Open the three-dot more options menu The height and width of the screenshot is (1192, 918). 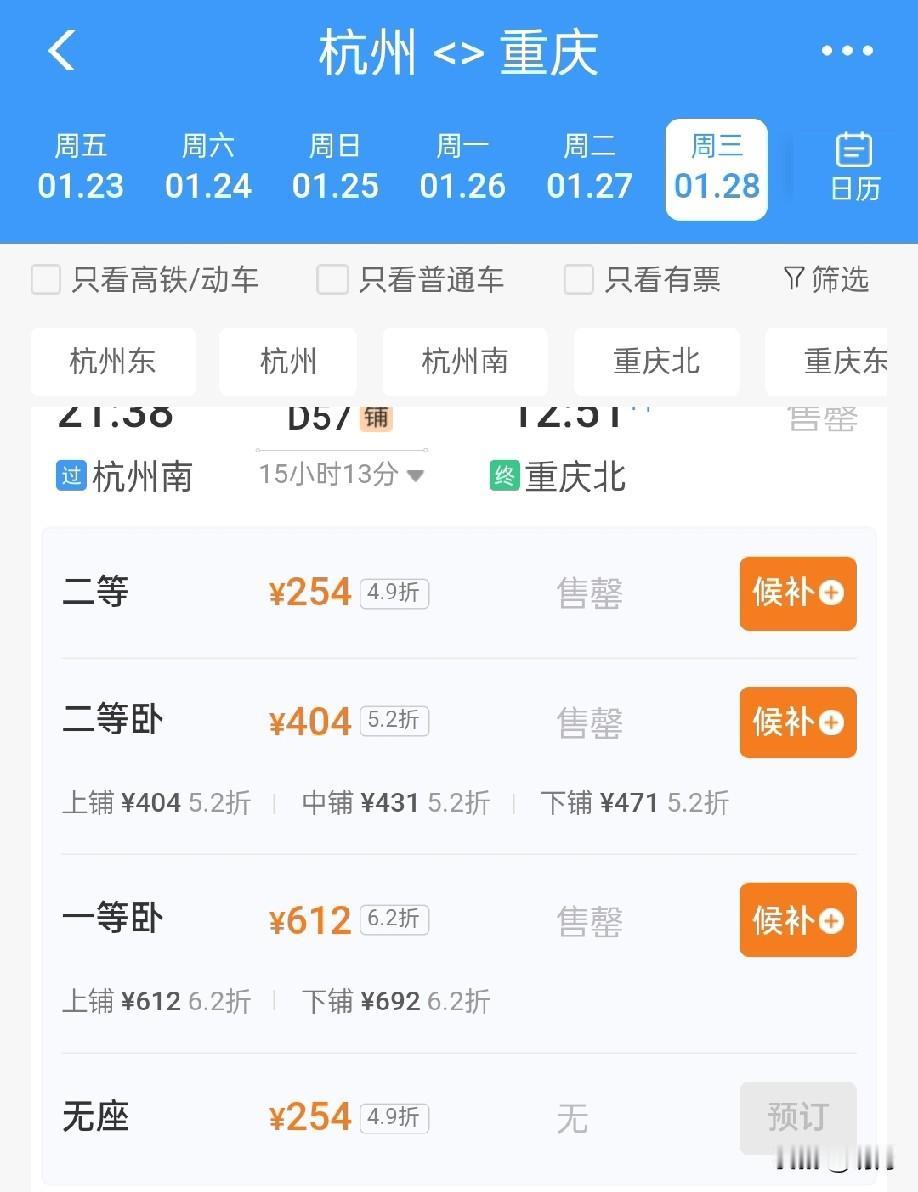click(845, 52)
